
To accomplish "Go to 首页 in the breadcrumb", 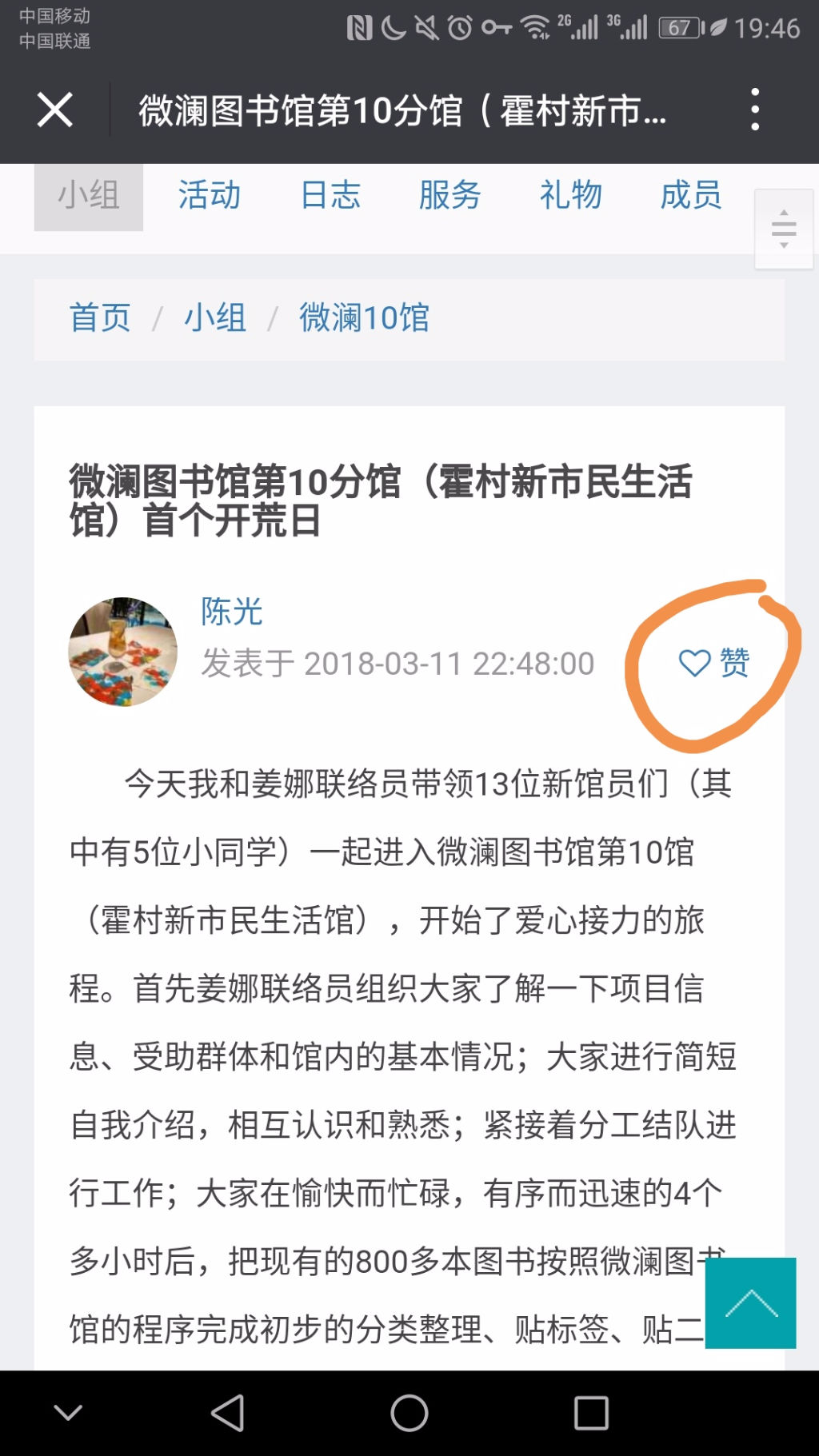I will (x=100, y=318).
